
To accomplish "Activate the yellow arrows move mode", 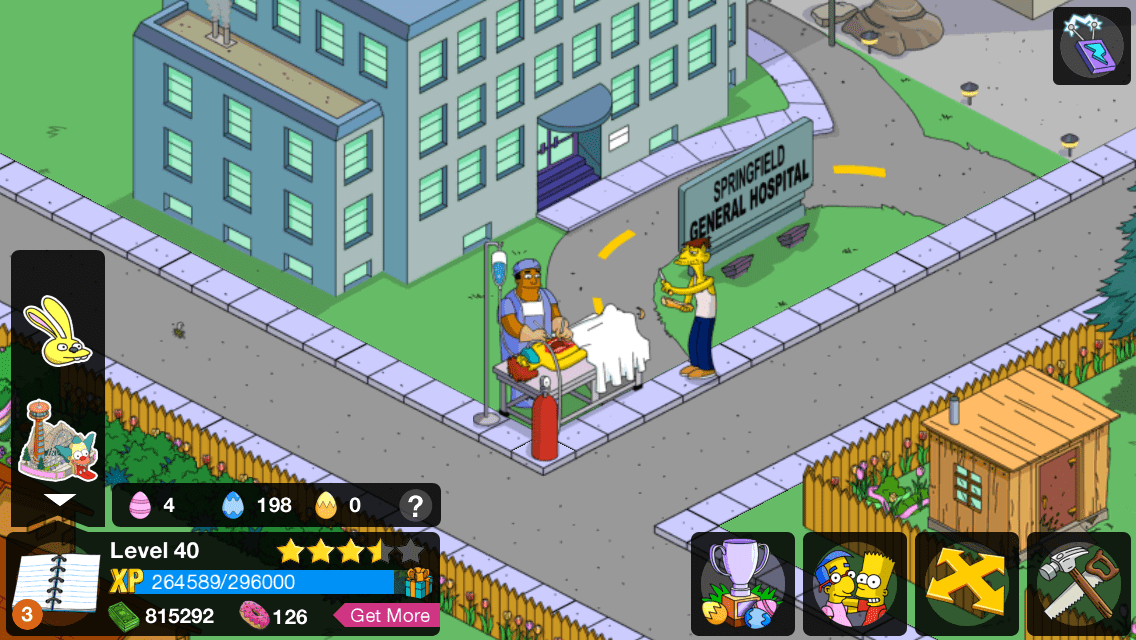I will click(966, 583).
